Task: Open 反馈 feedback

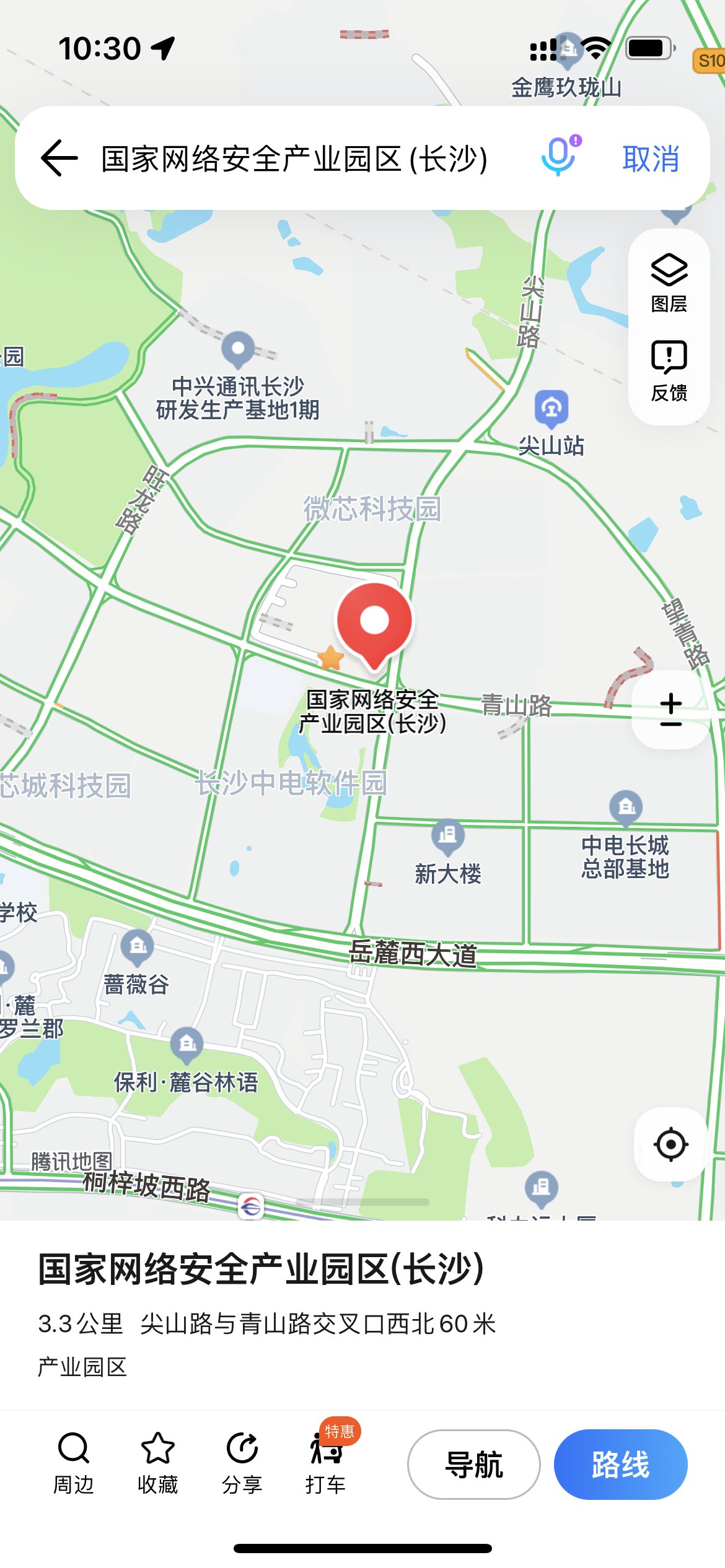Action: [669, 370]
